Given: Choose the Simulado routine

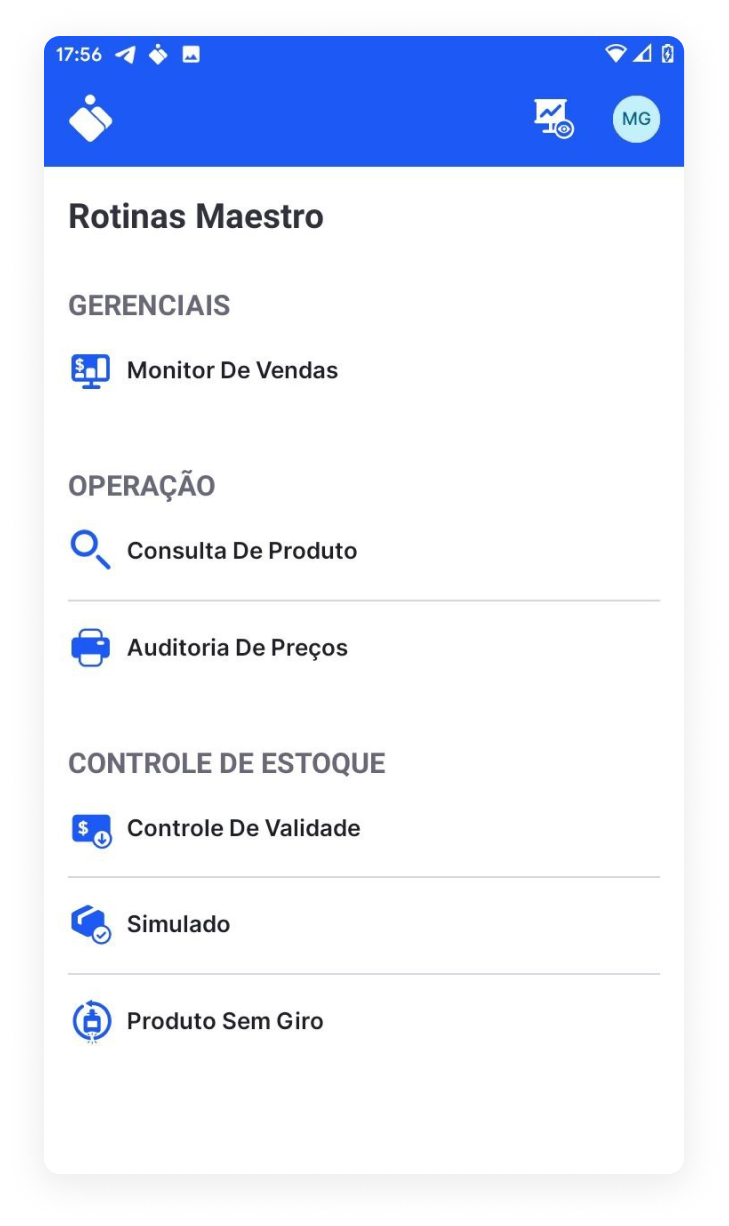Looking at the screenshot, I should (178, 924).
